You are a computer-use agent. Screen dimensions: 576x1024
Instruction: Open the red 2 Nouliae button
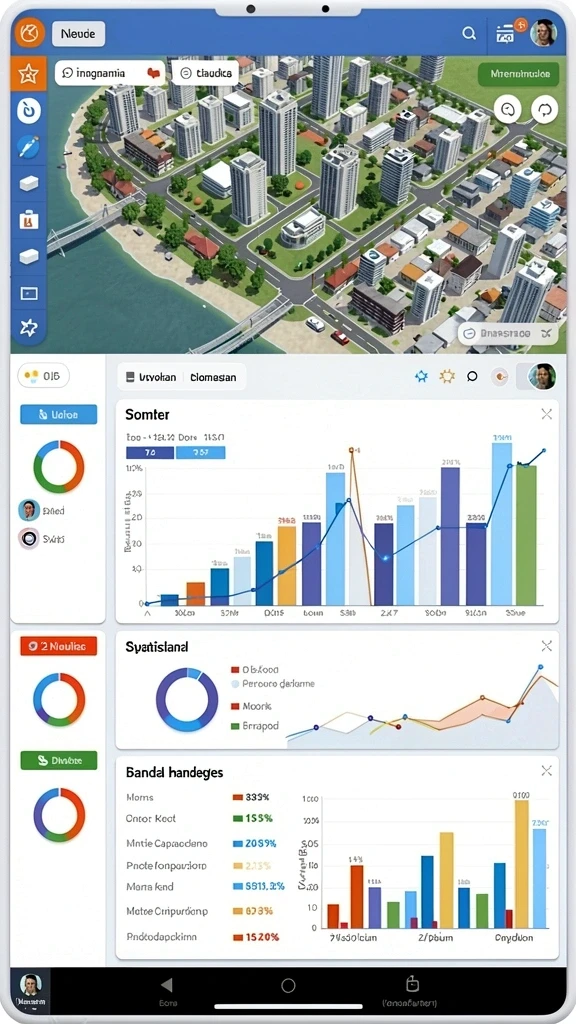coord(59,646)
